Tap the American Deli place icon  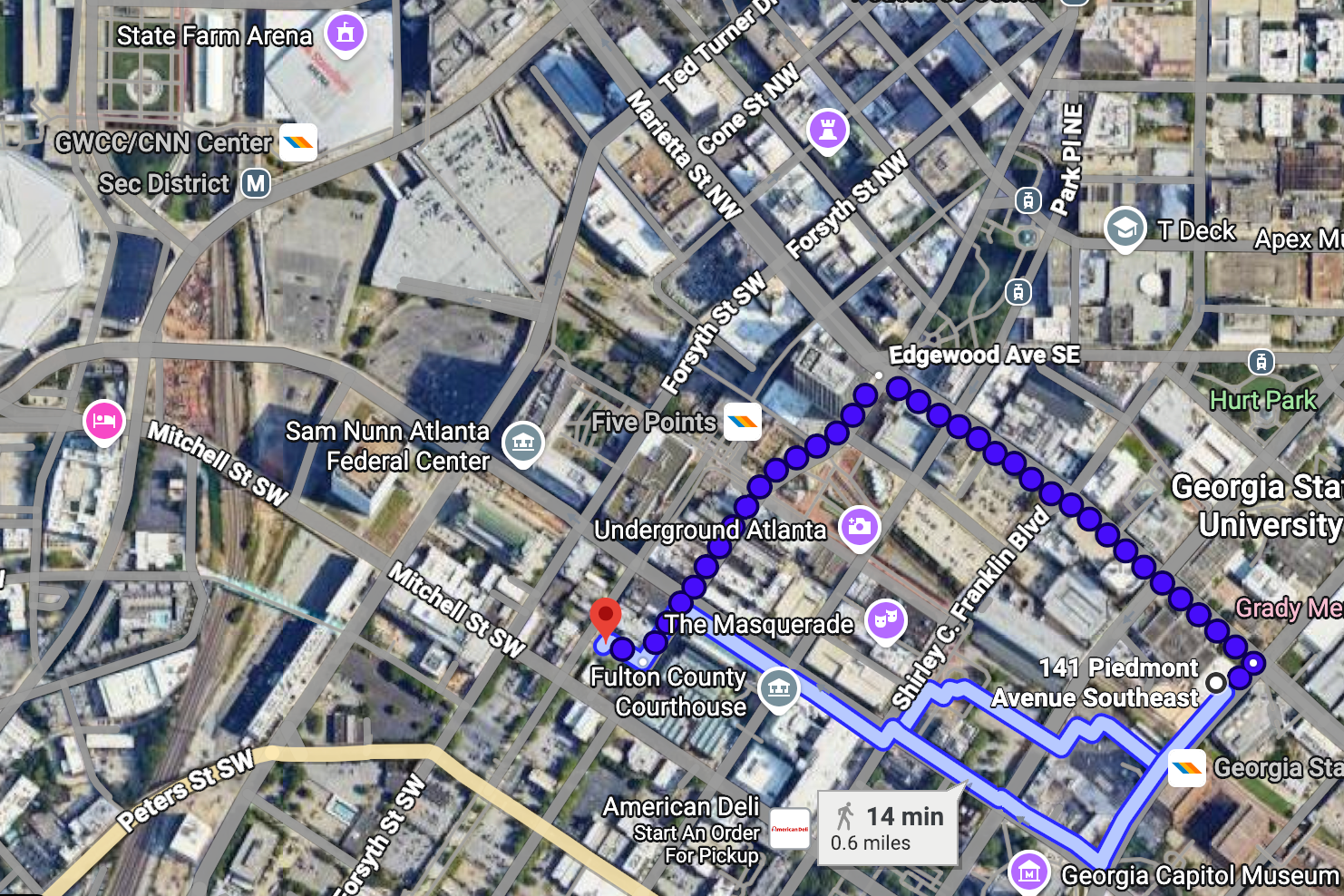point(789,829)
